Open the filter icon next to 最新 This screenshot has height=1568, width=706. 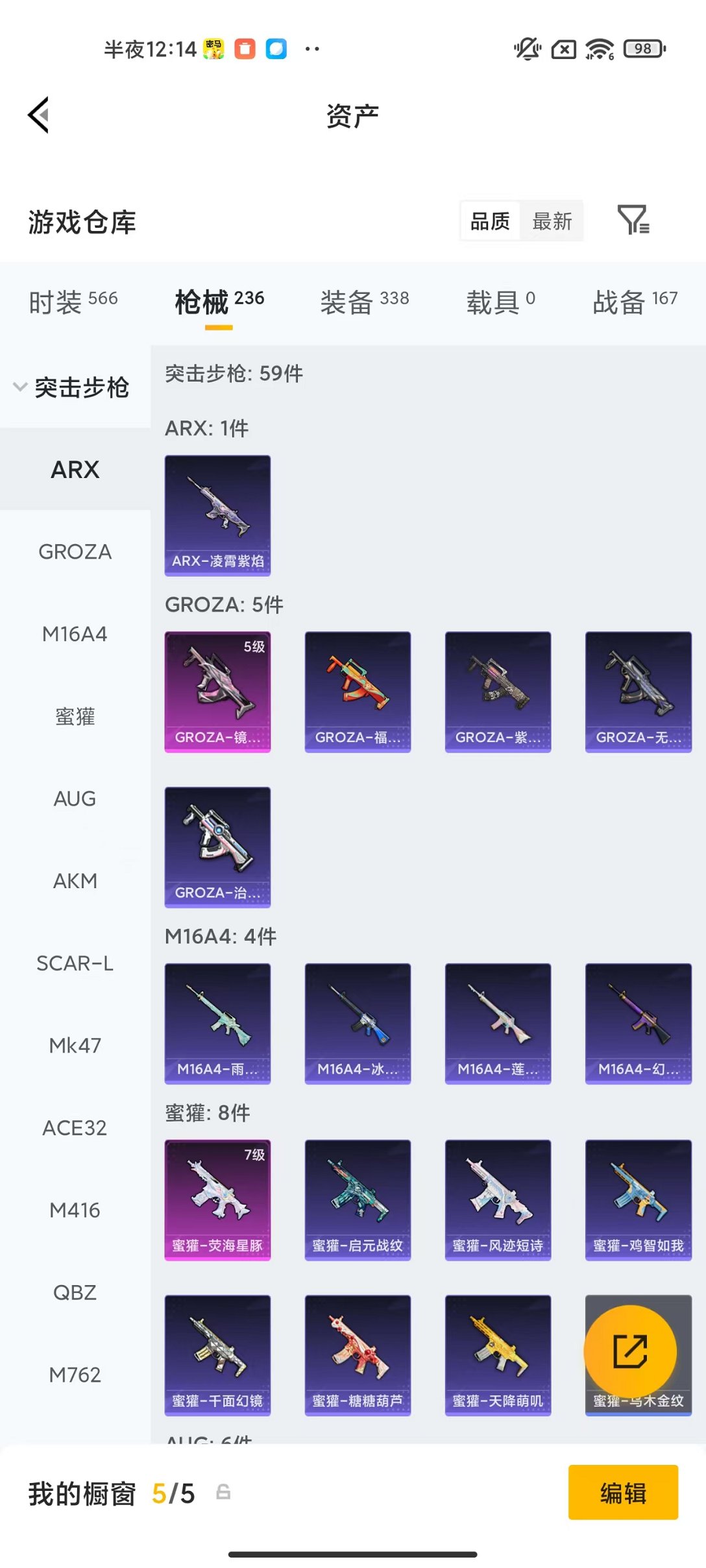click(633, 220)
